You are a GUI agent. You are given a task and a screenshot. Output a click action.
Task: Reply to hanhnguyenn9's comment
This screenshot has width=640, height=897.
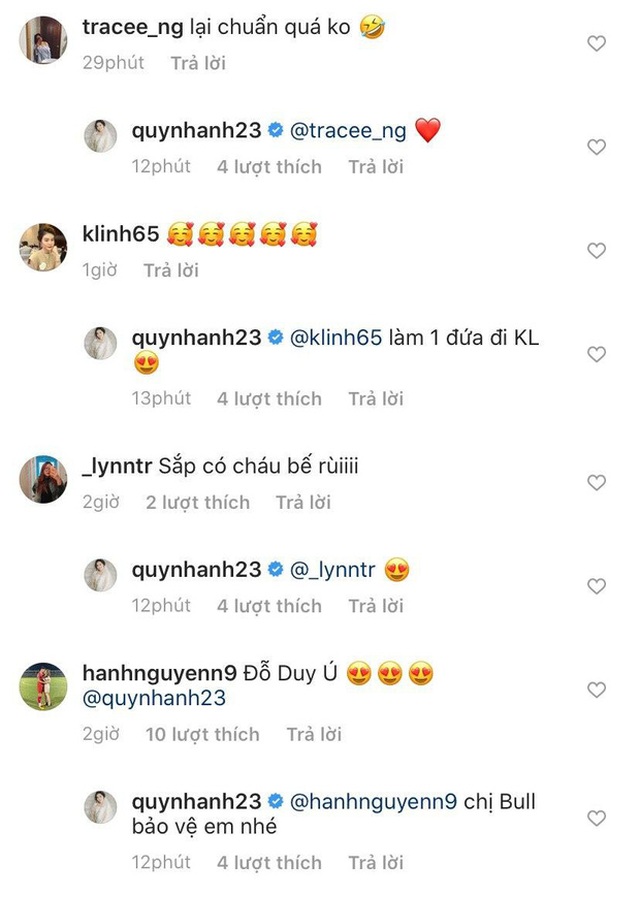tap(314, 735)
